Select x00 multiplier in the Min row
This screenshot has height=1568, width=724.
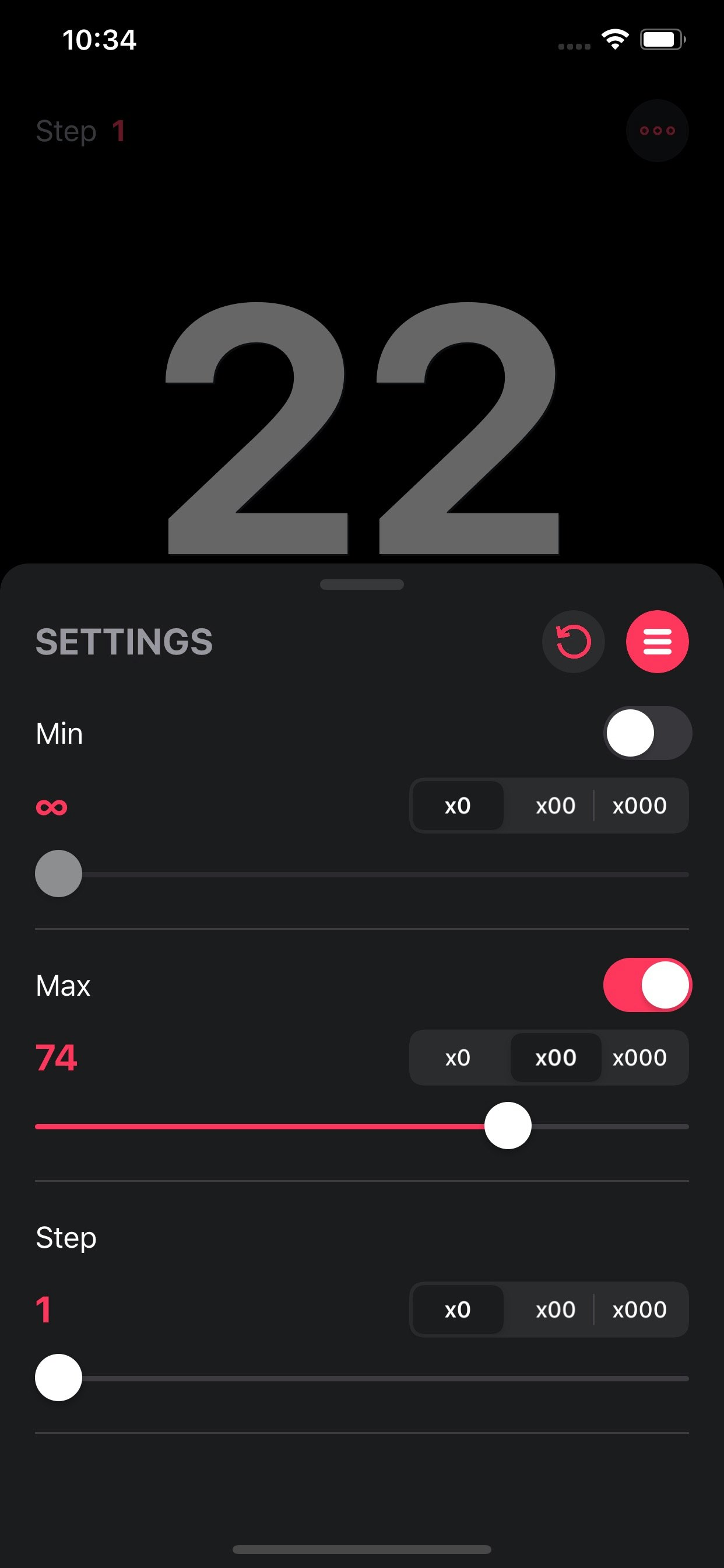tap(556, 806)
